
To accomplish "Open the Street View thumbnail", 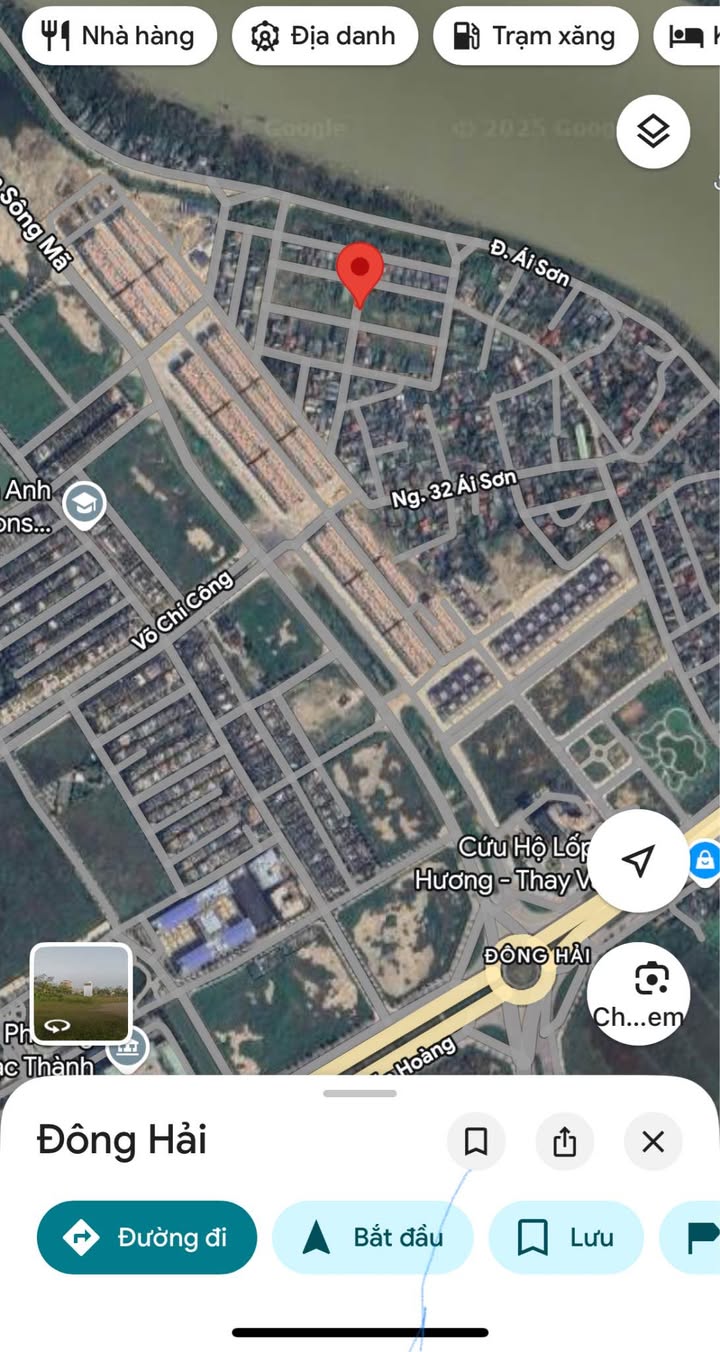I will (81, 993).
